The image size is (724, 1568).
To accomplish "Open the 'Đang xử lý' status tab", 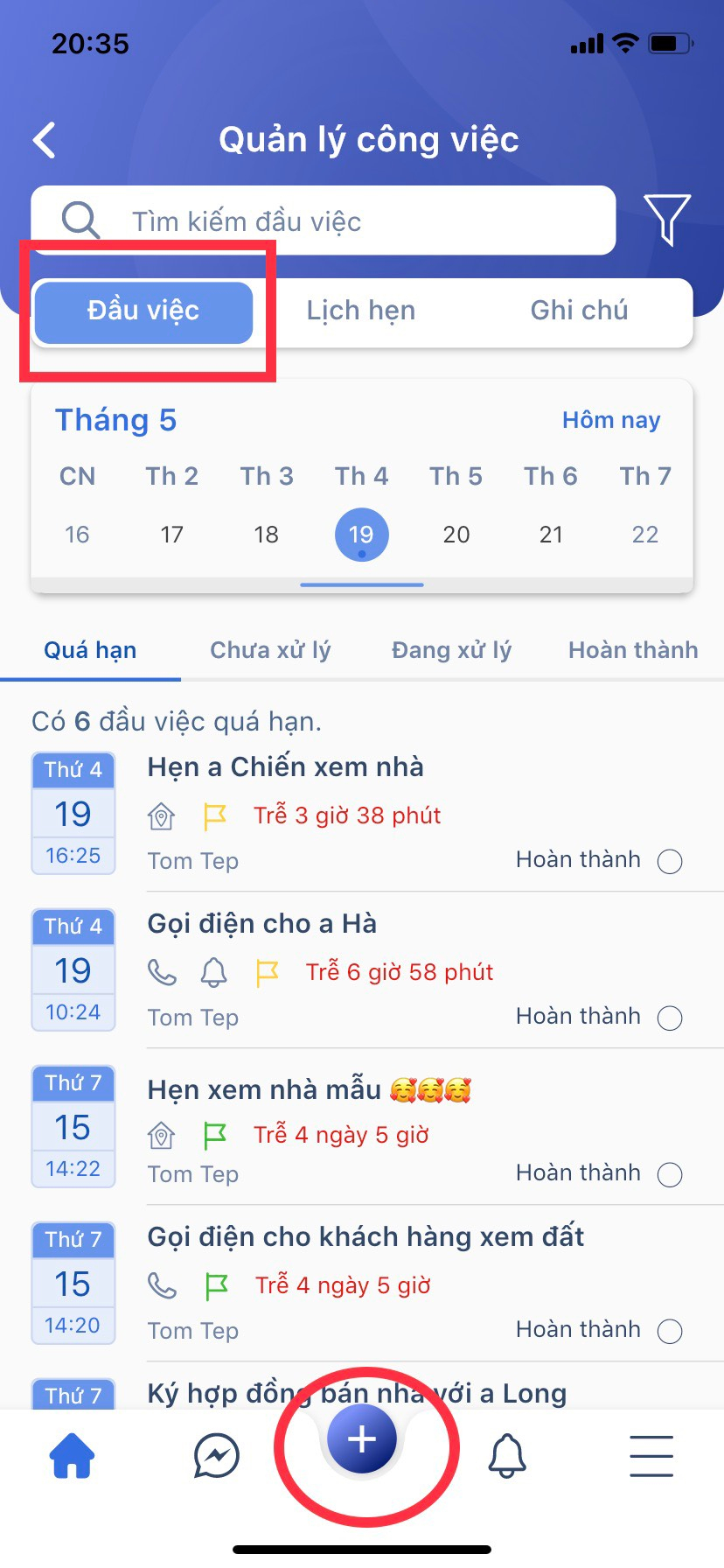I will [x=450, y=649].
